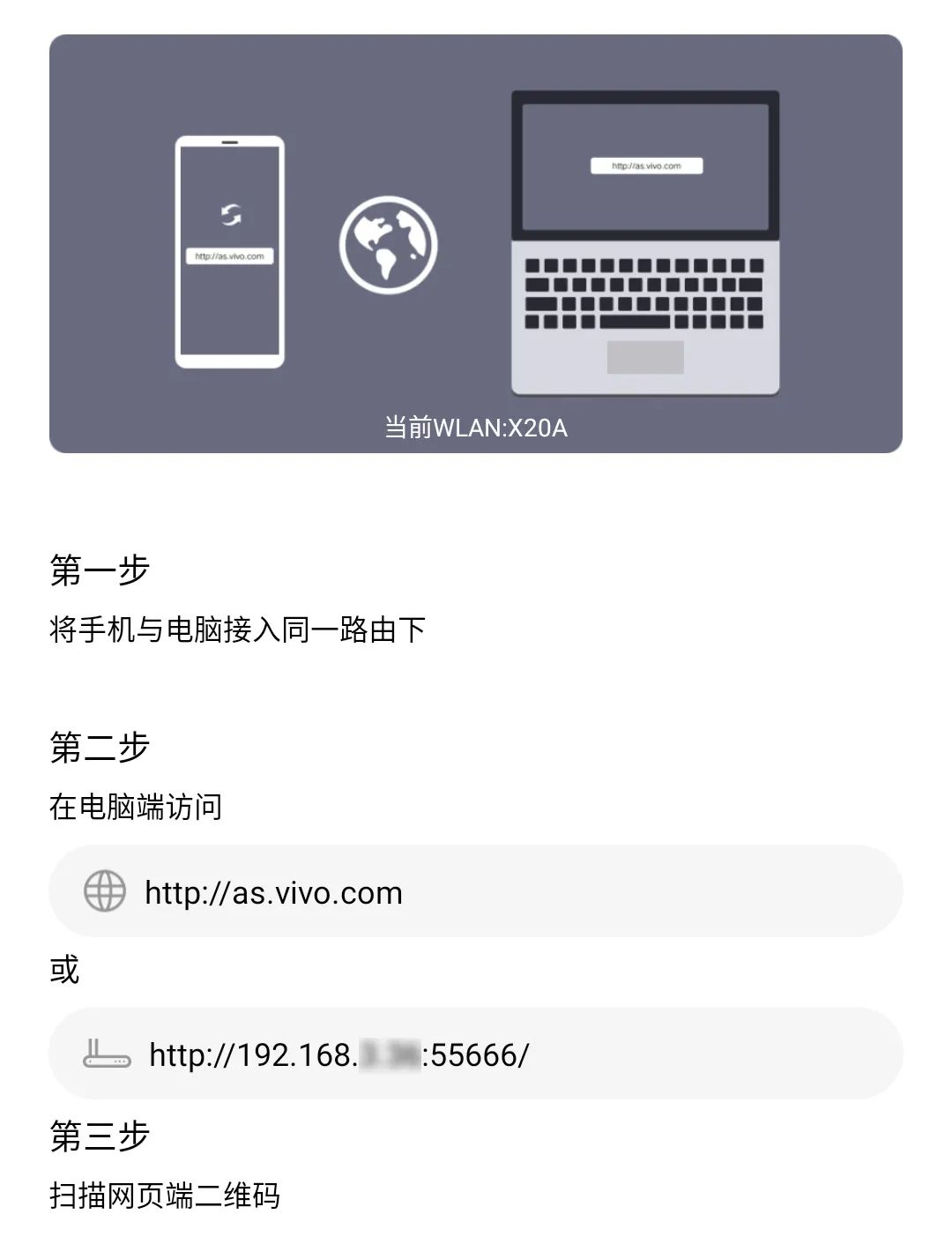952x1259 pixels.
Task: Click the laptop keyboard area in the illustration
Action: (644, 291)
